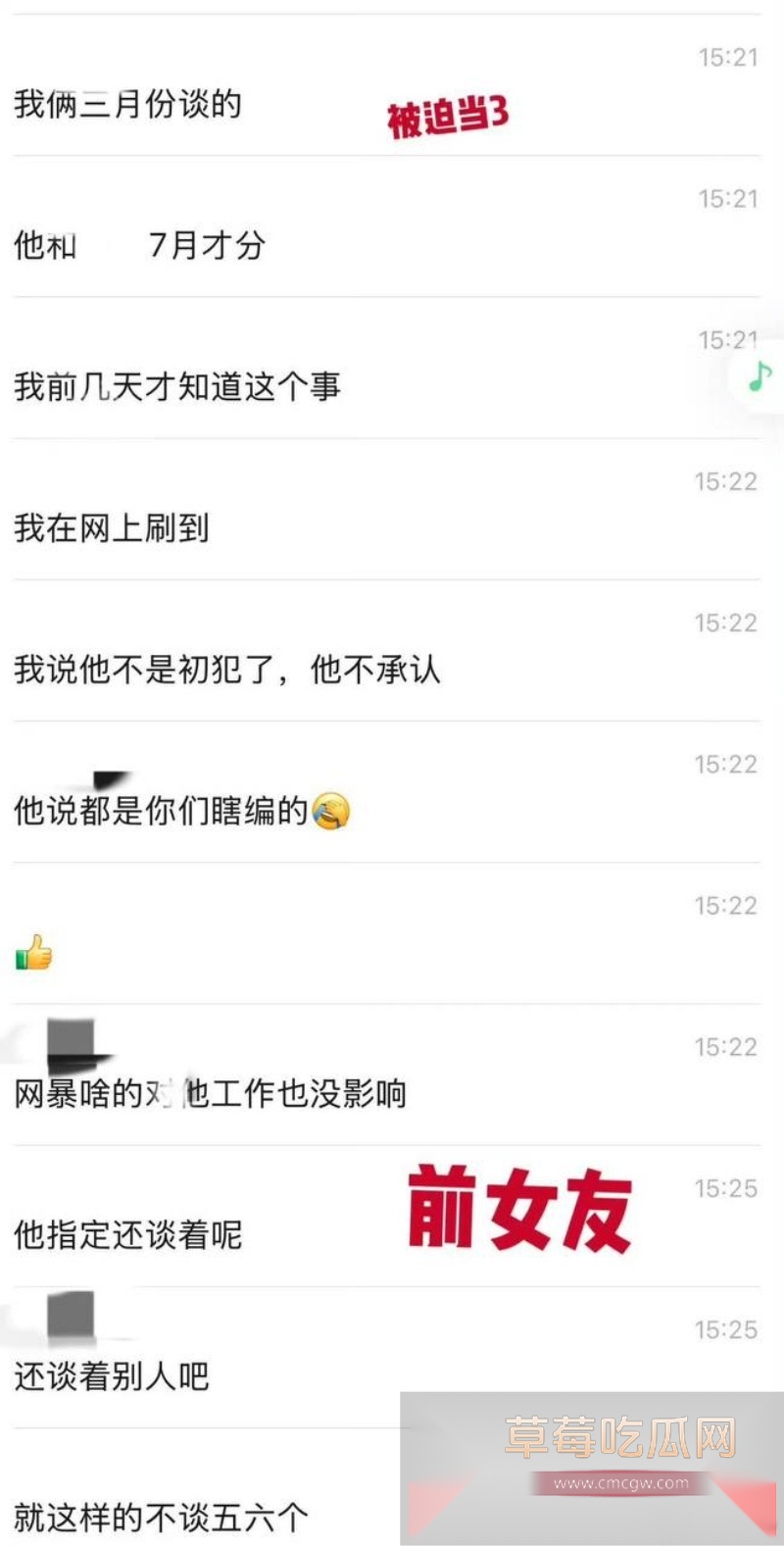Viewport: 784px width, 1547px height.
Task: Tap the crying-laughing emoji in the message
Action: click(x=330, y=811)
